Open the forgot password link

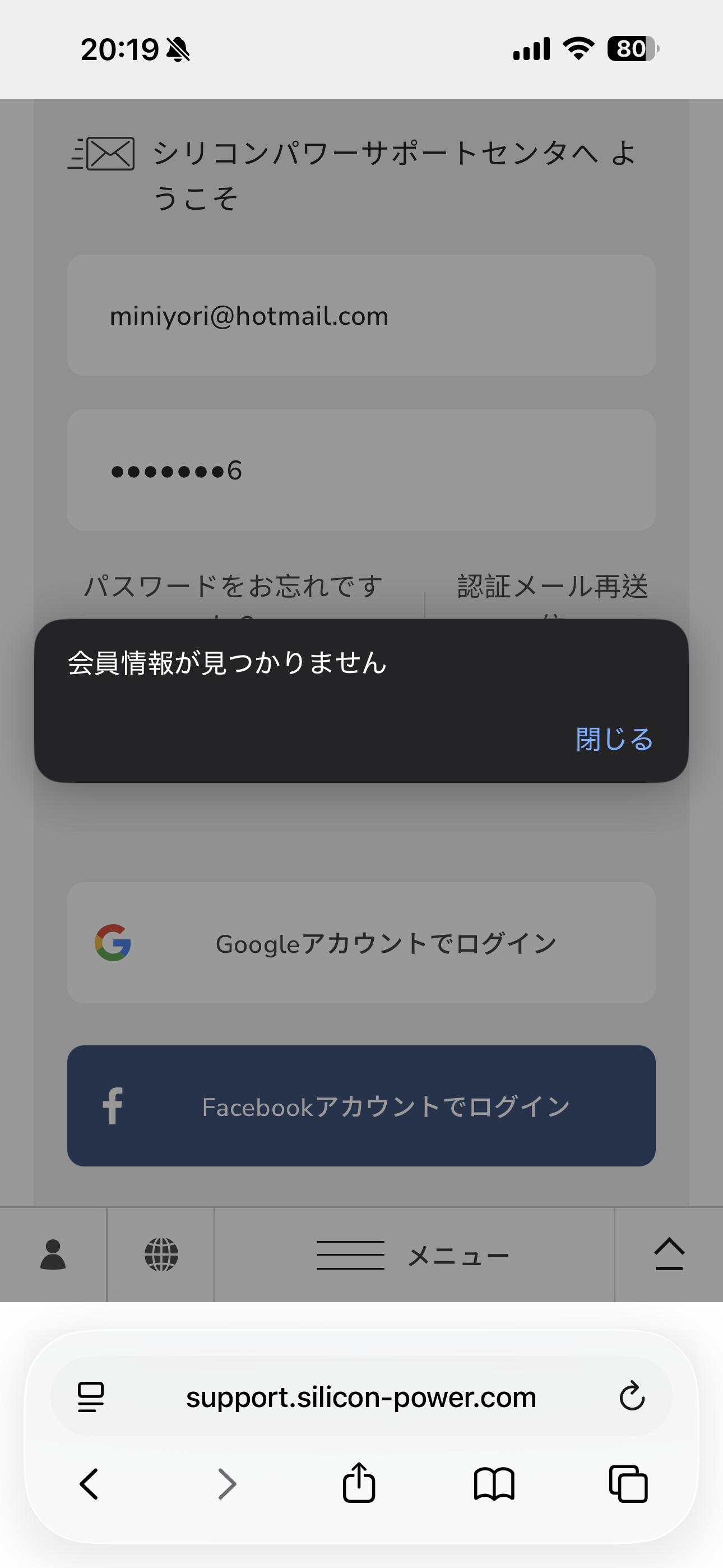[233, 587]
